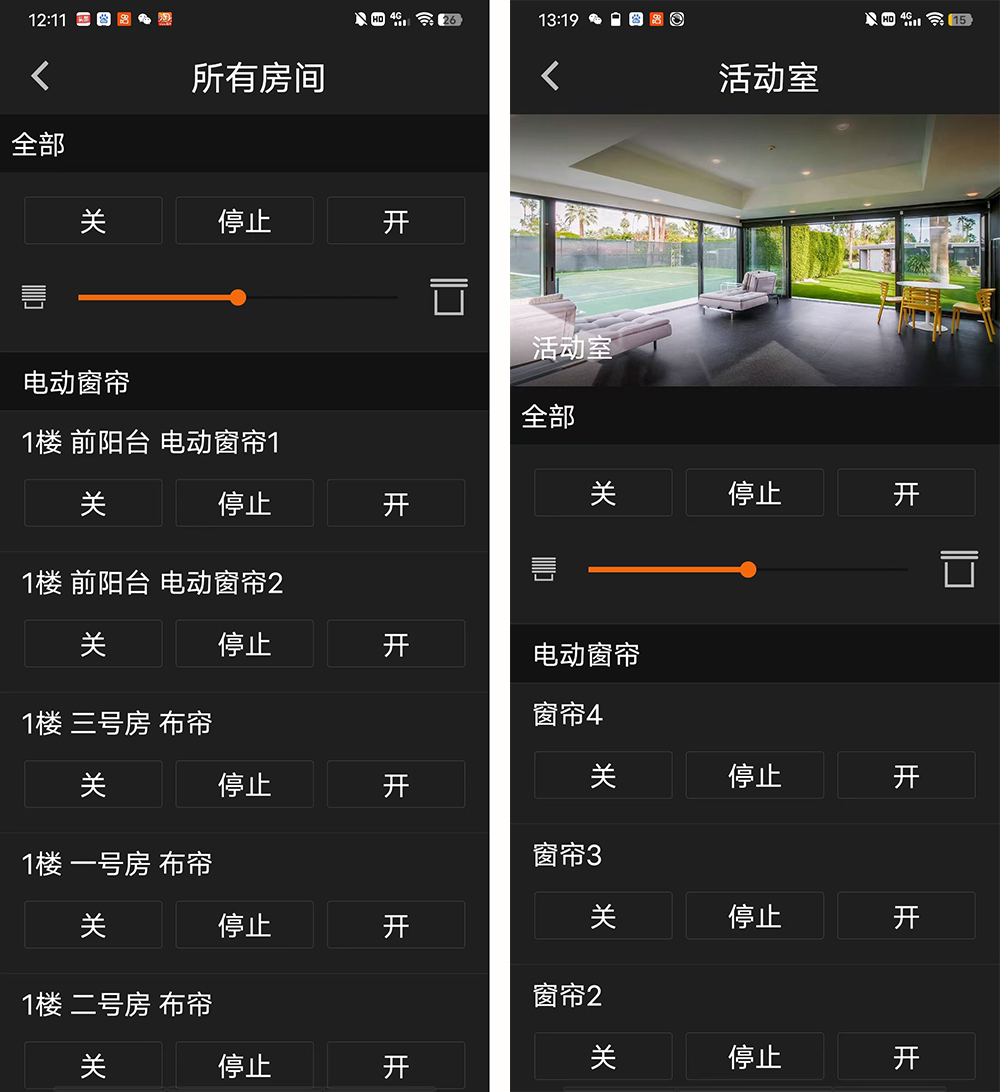Image resolution: width=1000 pixels, height=1092 pixels.
Task: Stop 窗帘4 in 活动室
Action: coord(755,776)
